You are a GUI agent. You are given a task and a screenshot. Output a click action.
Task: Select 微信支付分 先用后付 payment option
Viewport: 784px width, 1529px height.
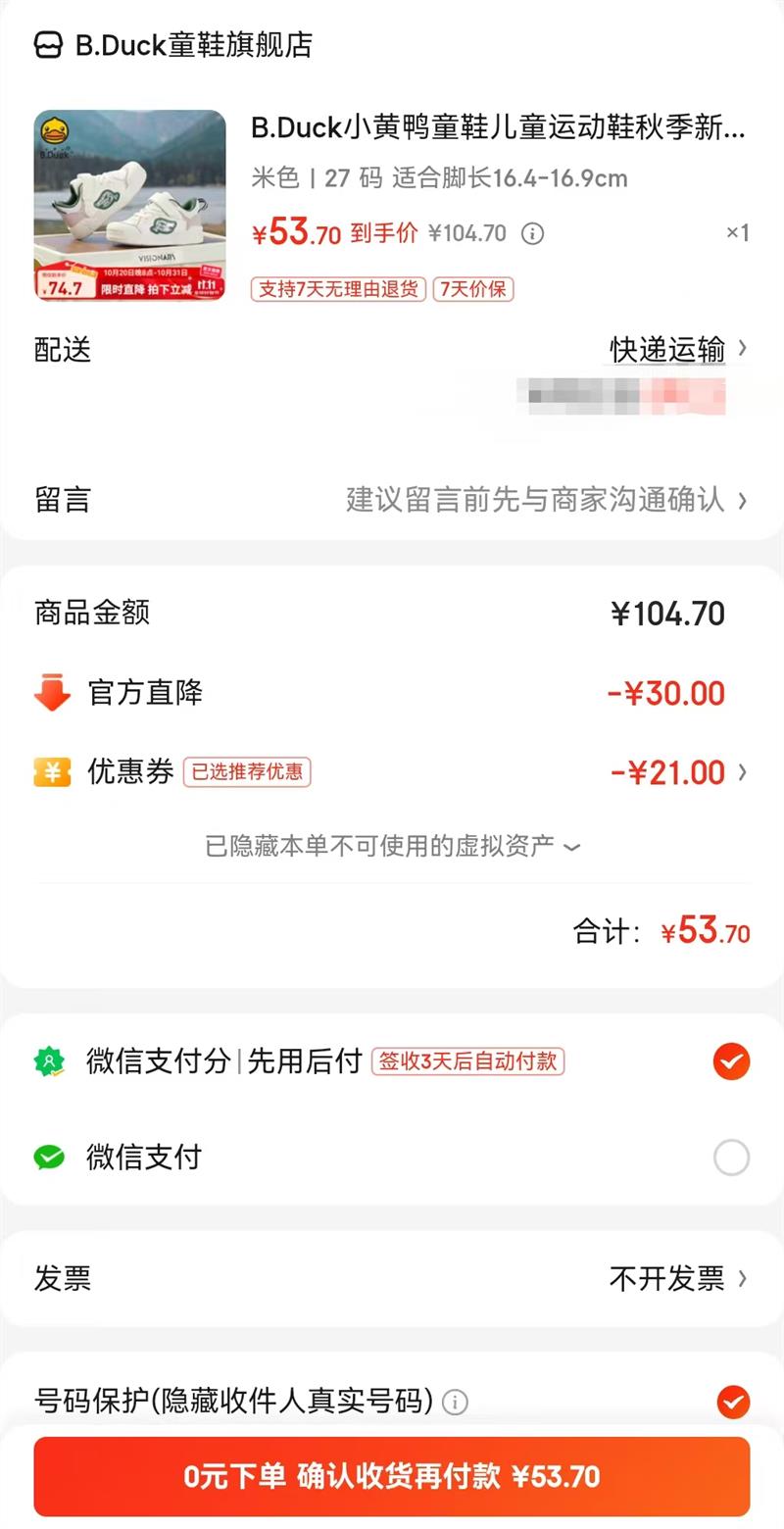click(731, 1061)
